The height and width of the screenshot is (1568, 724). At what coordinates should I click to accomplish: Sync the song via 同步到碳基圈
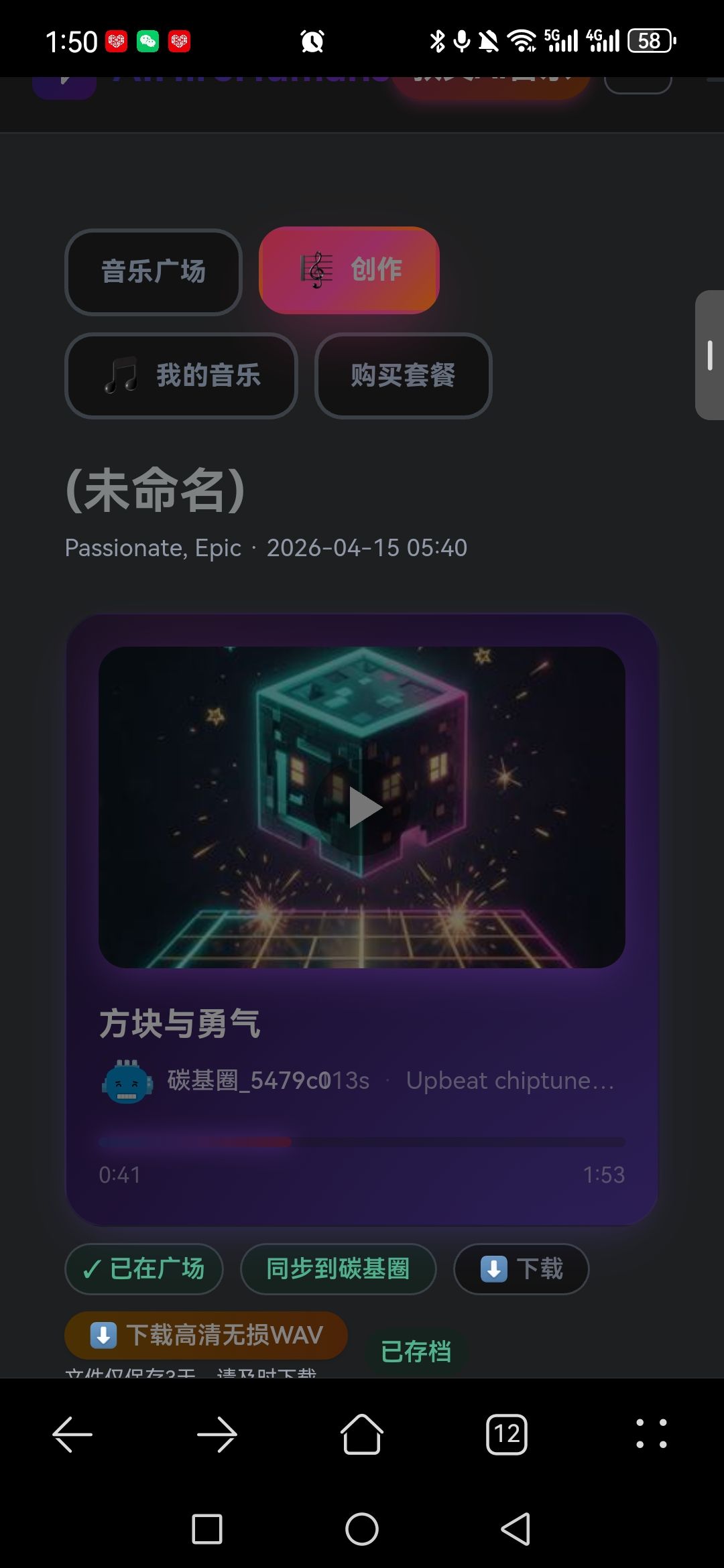pyautogui.click(x=338, y=1268)
